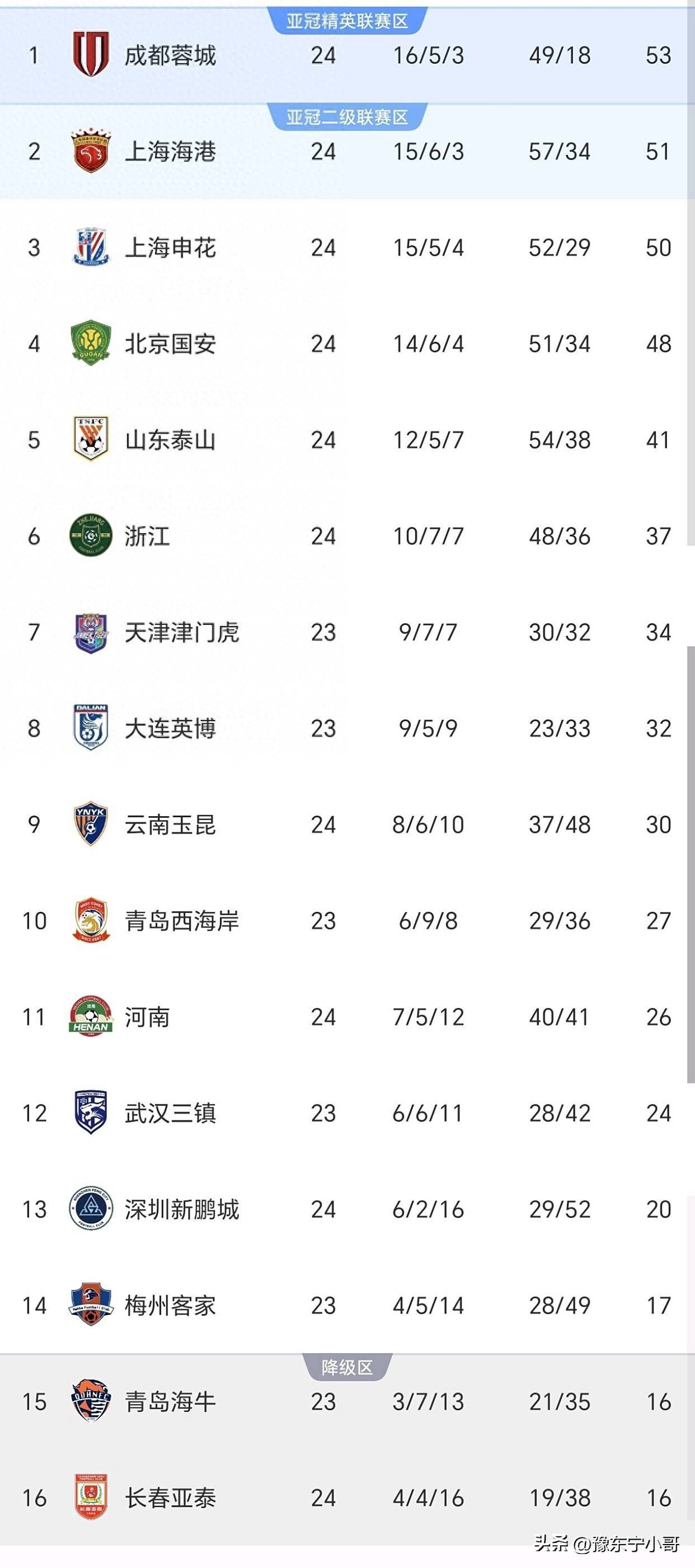Click the 成都蓉城 team crest

pyautogui.click(x=90, y=54)
